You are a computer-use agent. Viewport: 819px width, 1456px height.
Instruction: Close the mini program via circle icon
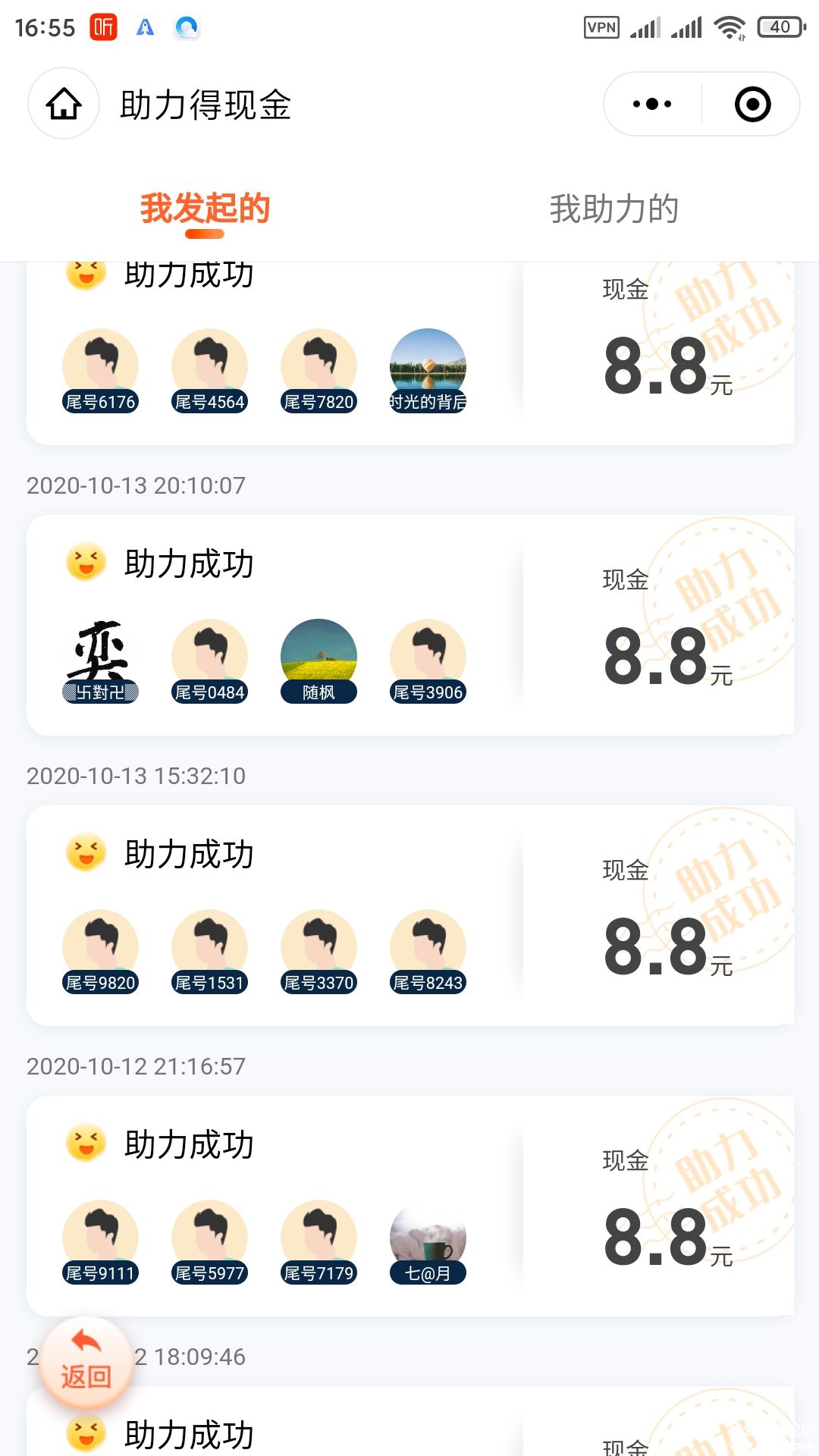(x=752, y=104)
